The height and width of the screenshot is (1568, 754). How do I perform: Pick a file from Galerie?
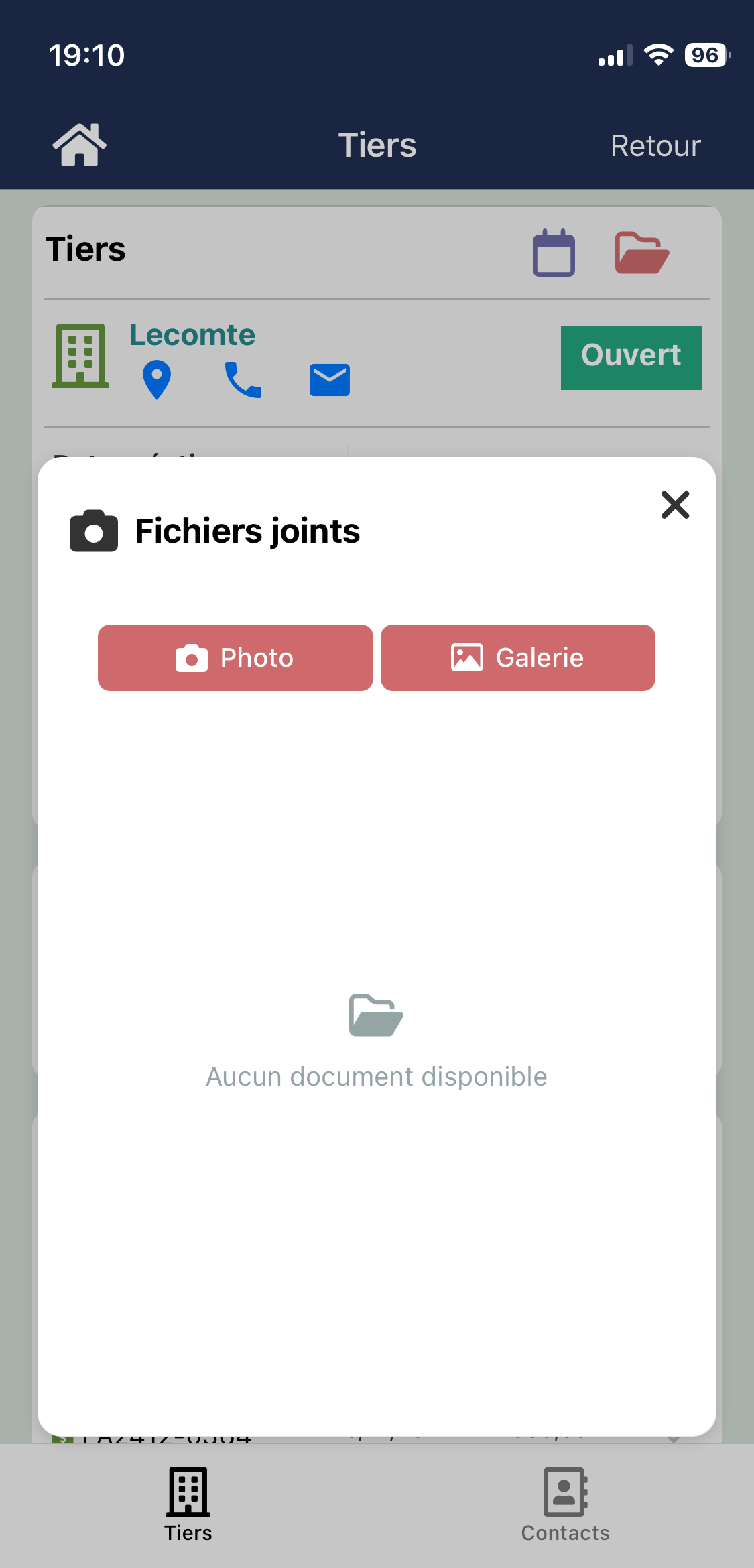517,657
